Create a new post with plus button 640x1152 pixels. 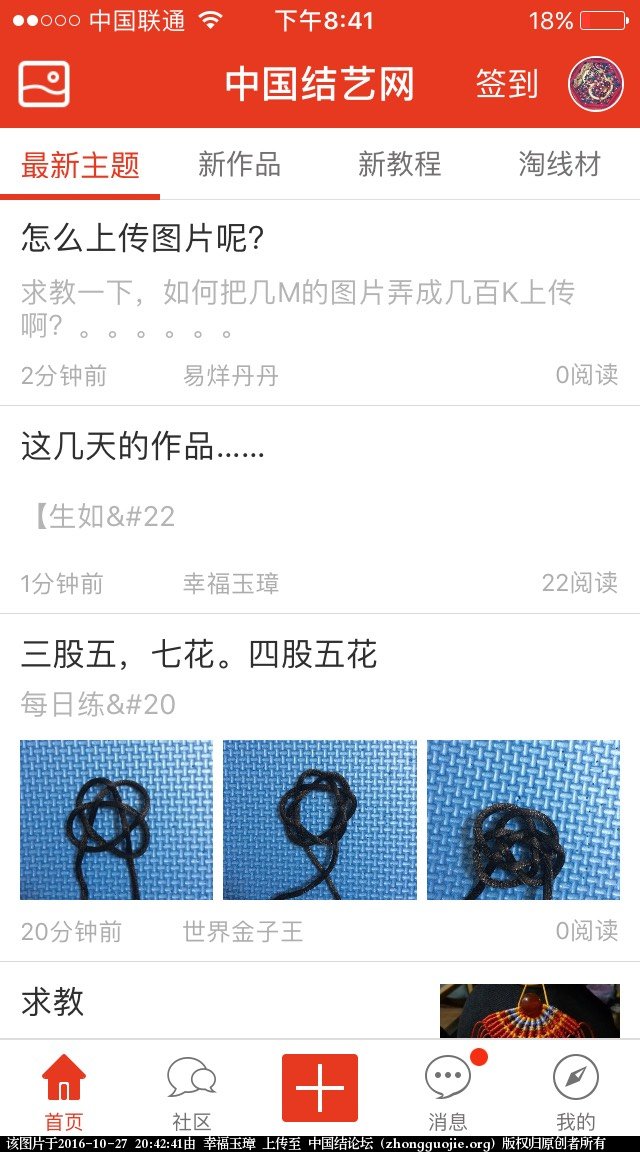320,1088
